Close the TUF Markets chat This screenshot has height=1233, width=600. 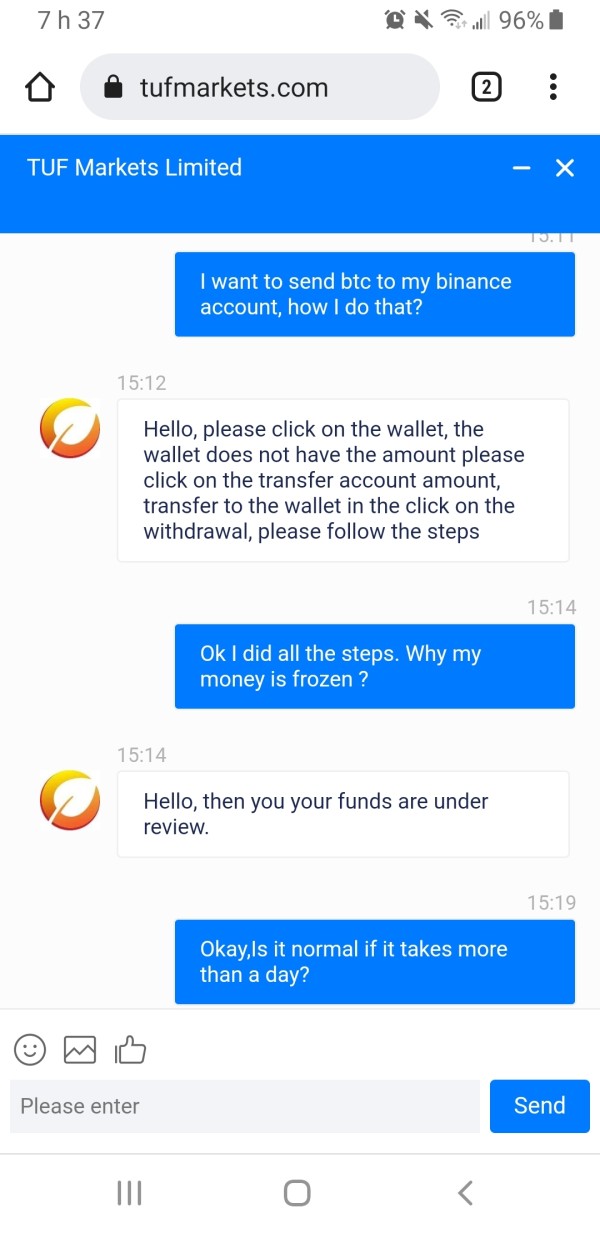[565, 168]
